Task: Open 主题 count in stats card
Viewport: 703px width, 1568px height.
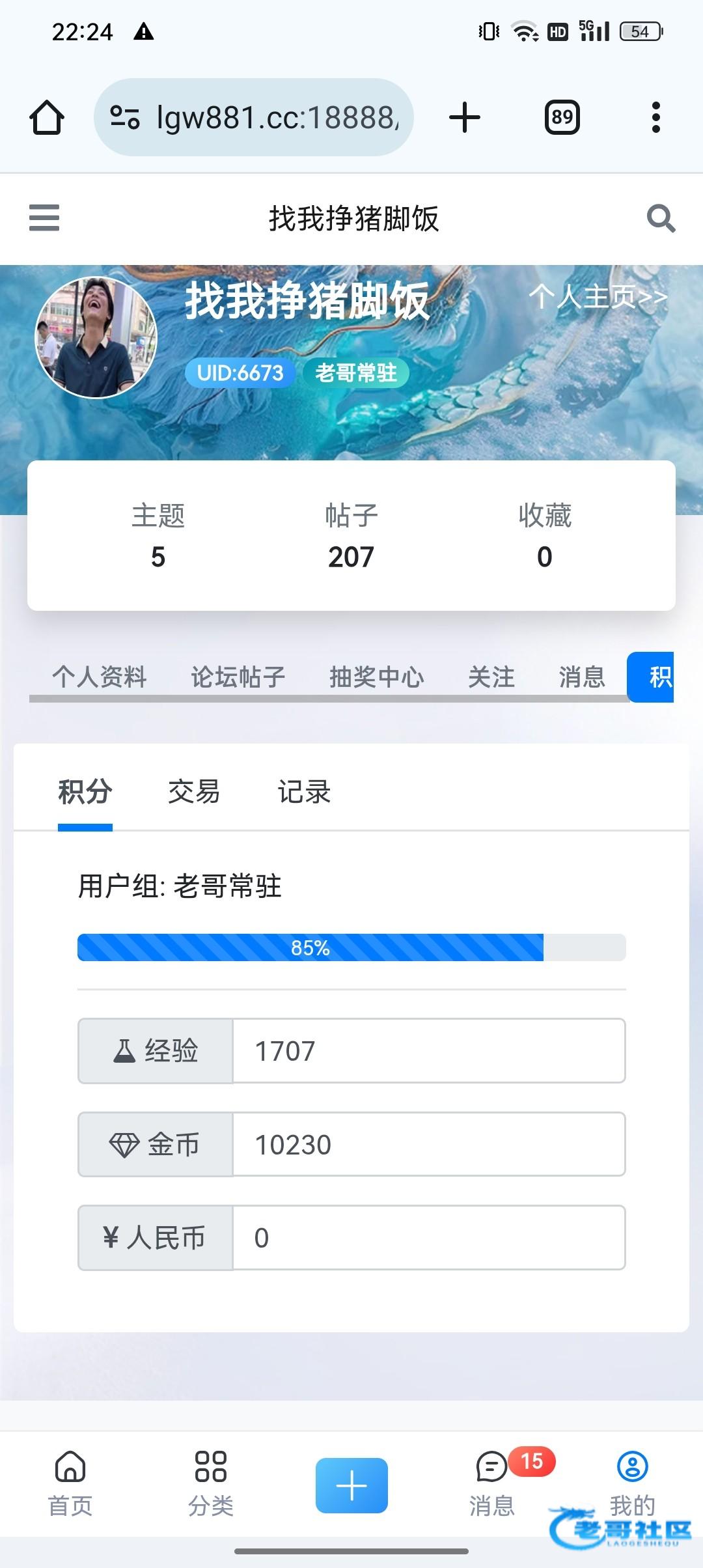Action: point(158,536)
